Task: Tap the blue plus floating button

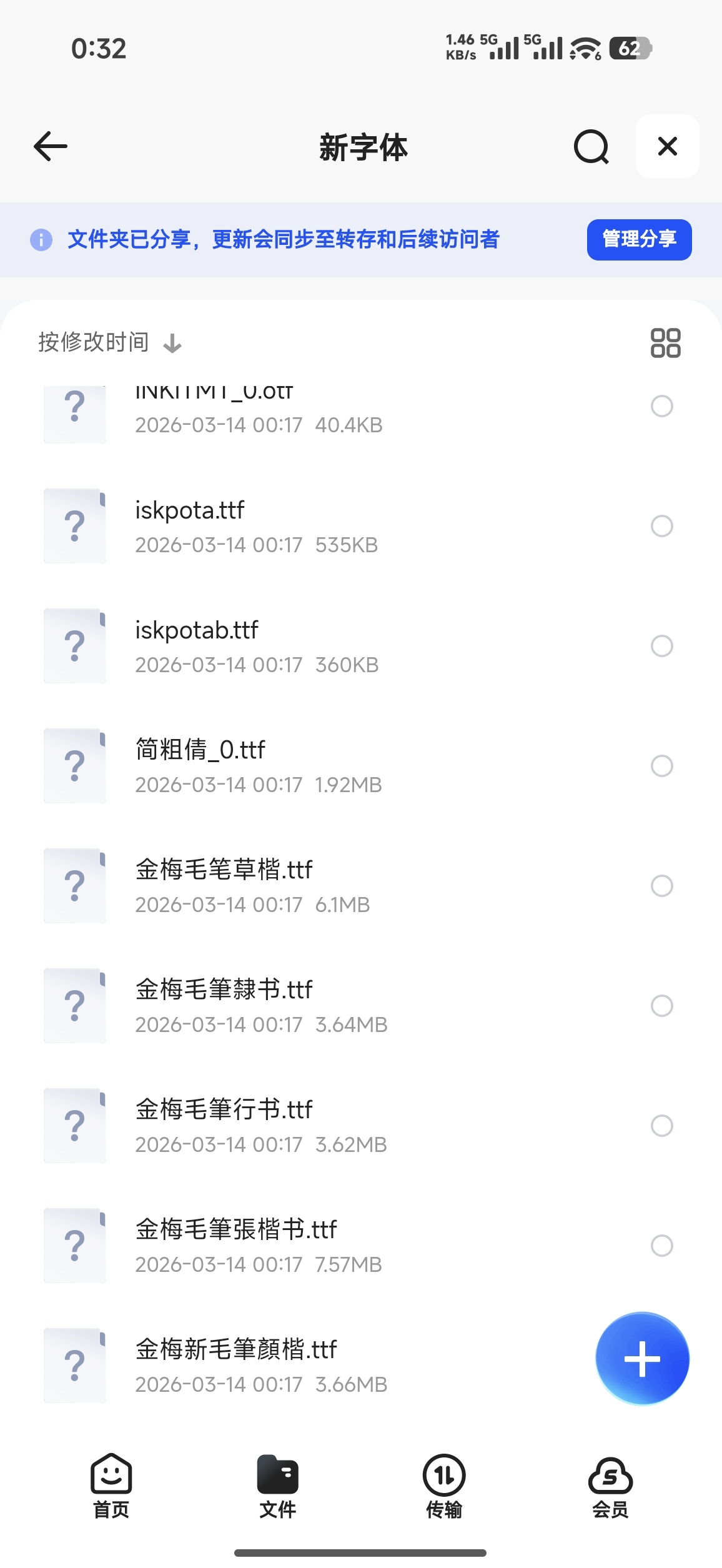Action: (642, 1359)
